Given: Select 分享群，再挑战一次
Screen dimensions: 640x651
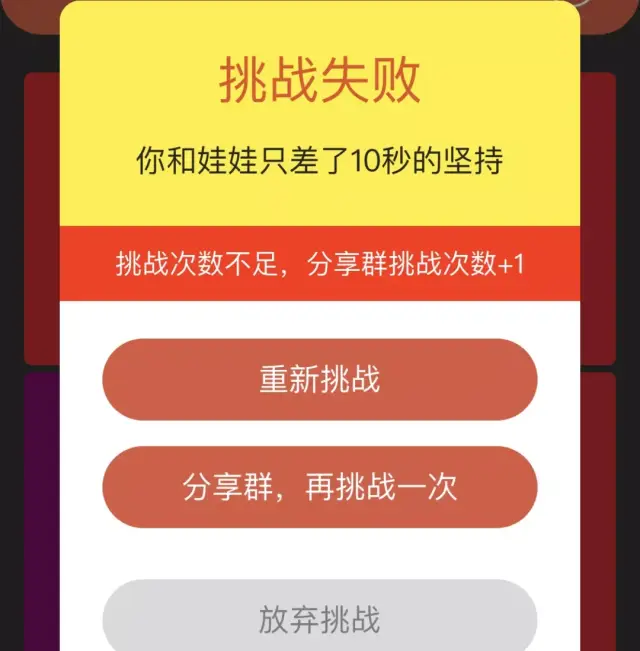Looking at the screenshot, I should (x=319, y=487).
